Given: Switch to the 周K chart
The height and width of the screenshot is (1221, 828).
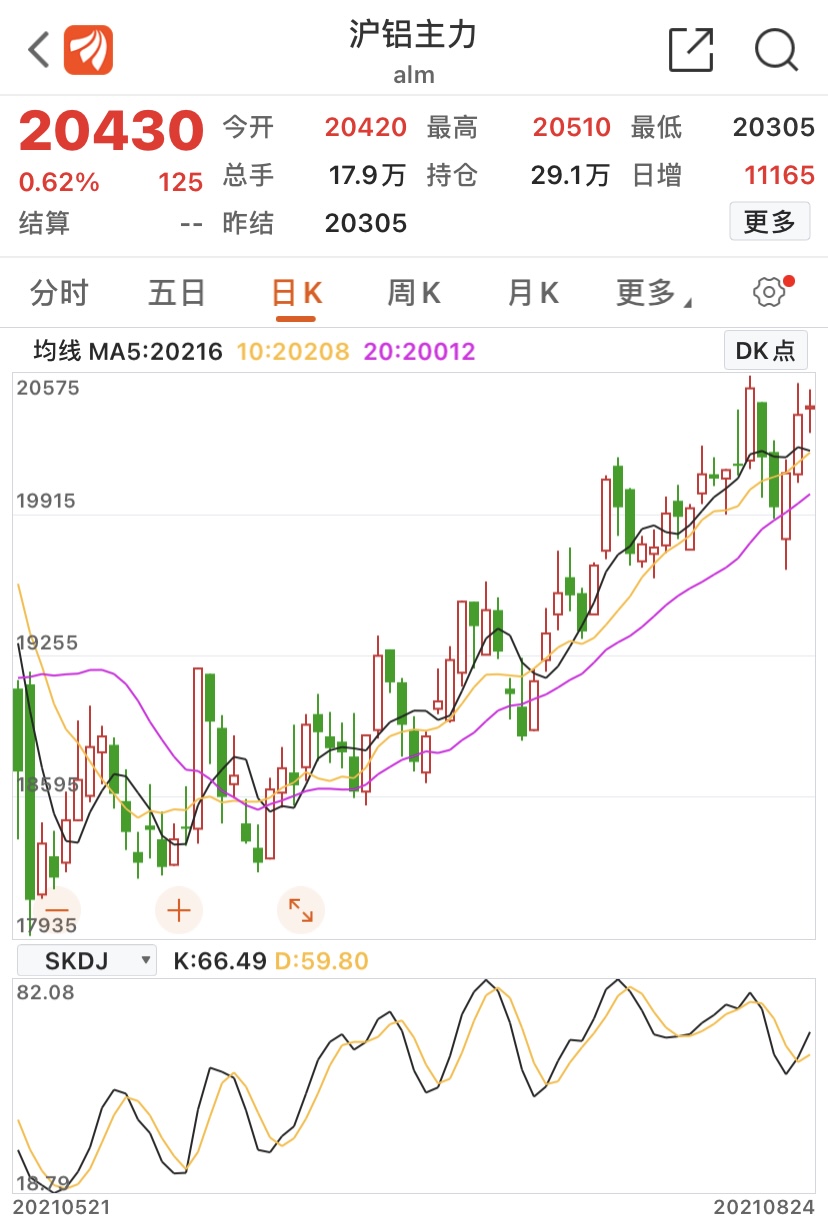Looking at the screenshot, I should [x=414, y=293].
